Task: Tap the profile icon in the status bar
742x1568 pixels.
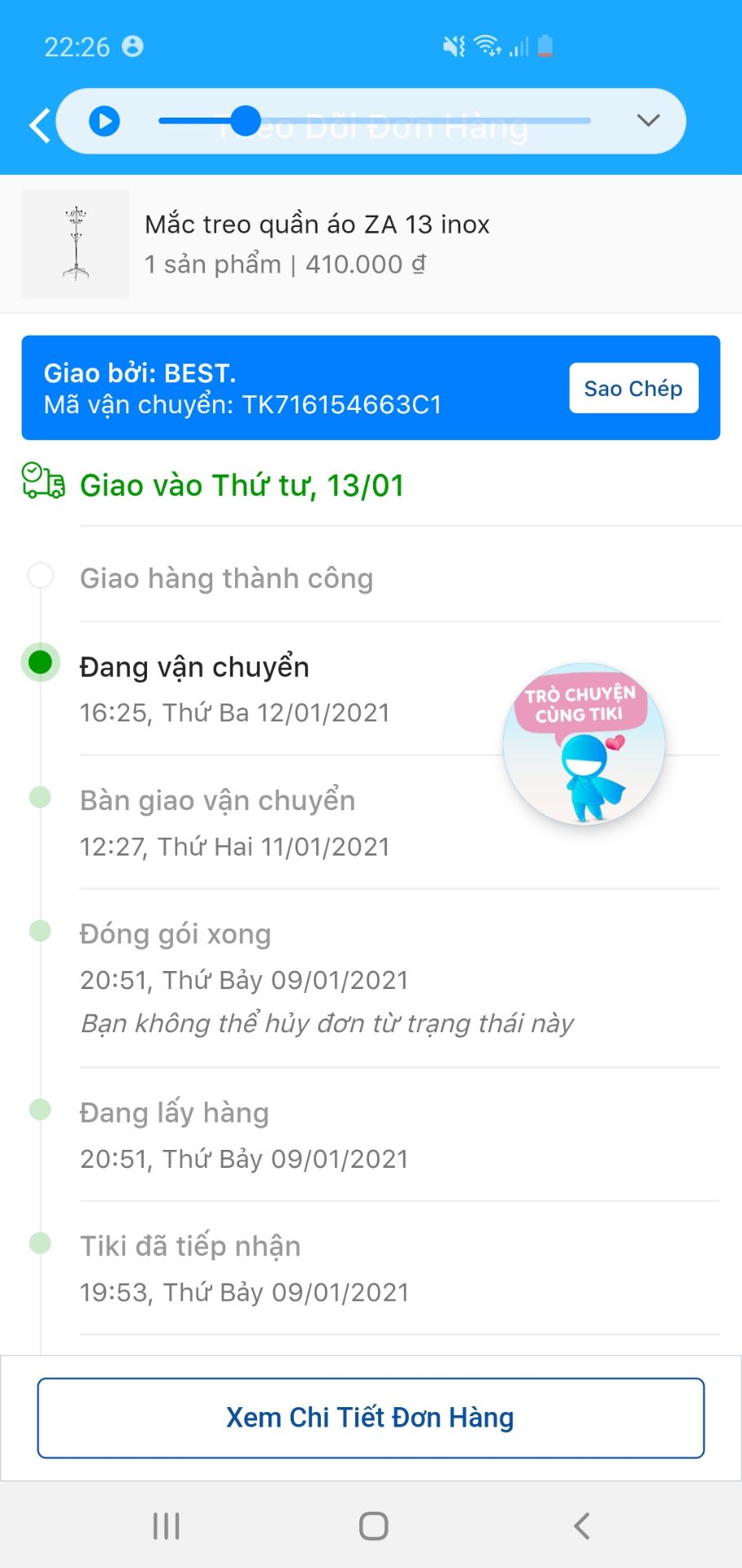Action: [x=135, y=46]
